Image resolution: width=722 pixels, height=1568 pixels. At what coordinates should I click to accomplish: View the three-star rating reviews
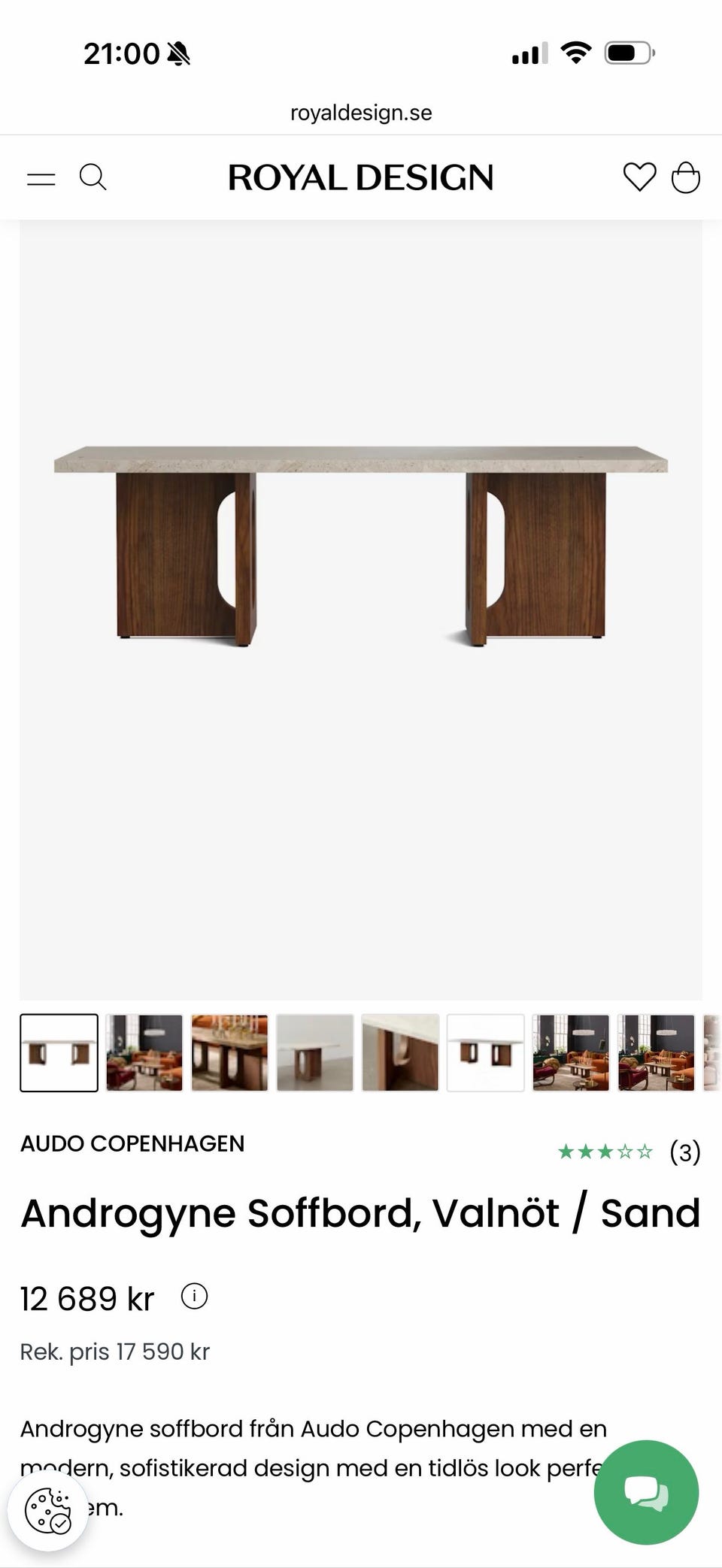tap(629, 1152)
